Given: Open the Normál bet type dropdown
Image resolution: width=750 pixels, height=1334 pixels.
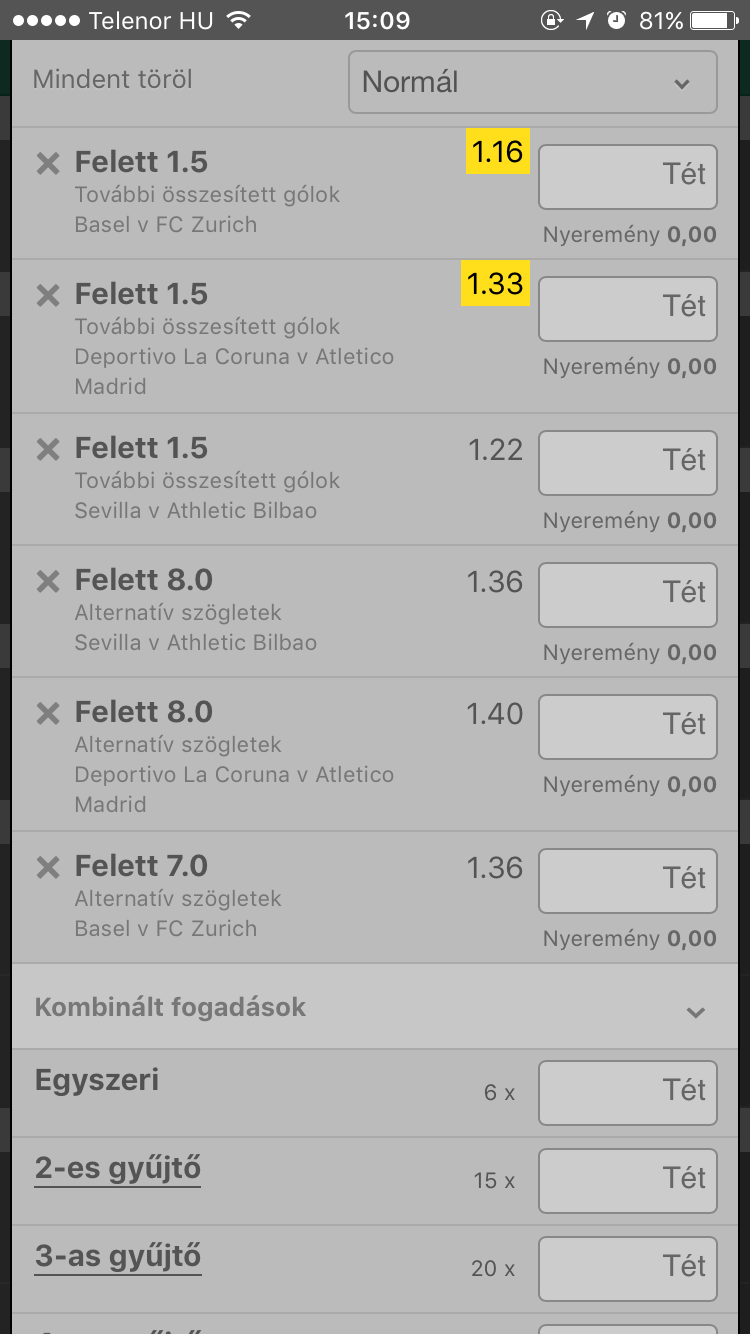Looking at the screenshot, I should (x=532, y=82).
